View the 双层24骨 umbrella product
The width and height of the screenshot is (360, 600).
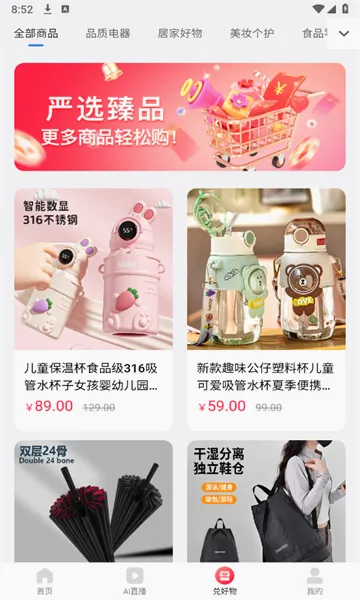93,501
